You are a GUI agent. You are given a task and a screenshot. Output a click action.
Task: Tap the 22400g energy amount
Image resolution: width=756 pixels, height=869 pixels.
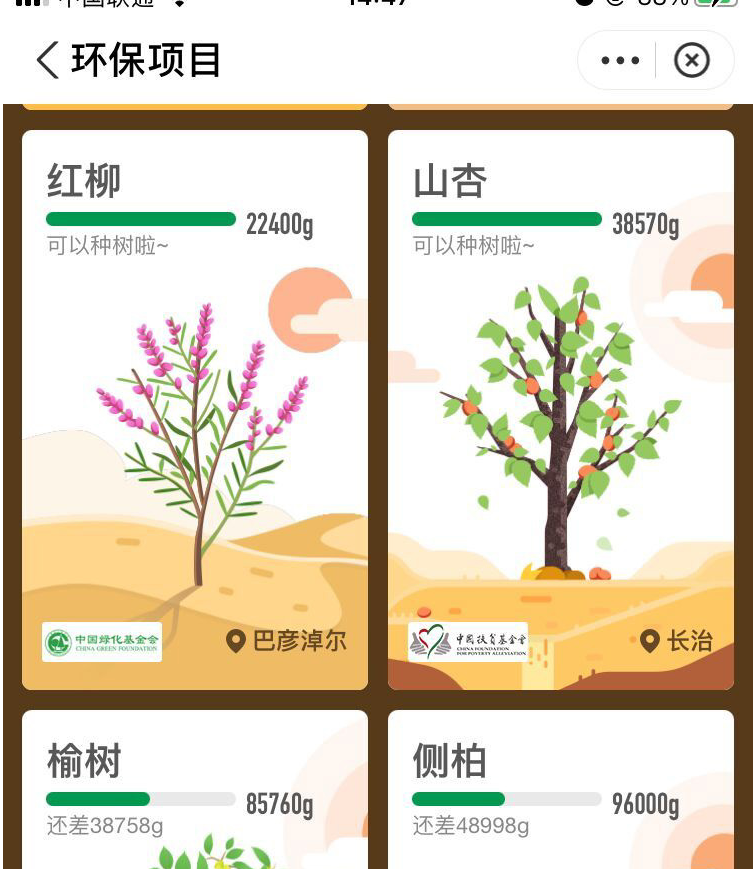click(279, 224)
